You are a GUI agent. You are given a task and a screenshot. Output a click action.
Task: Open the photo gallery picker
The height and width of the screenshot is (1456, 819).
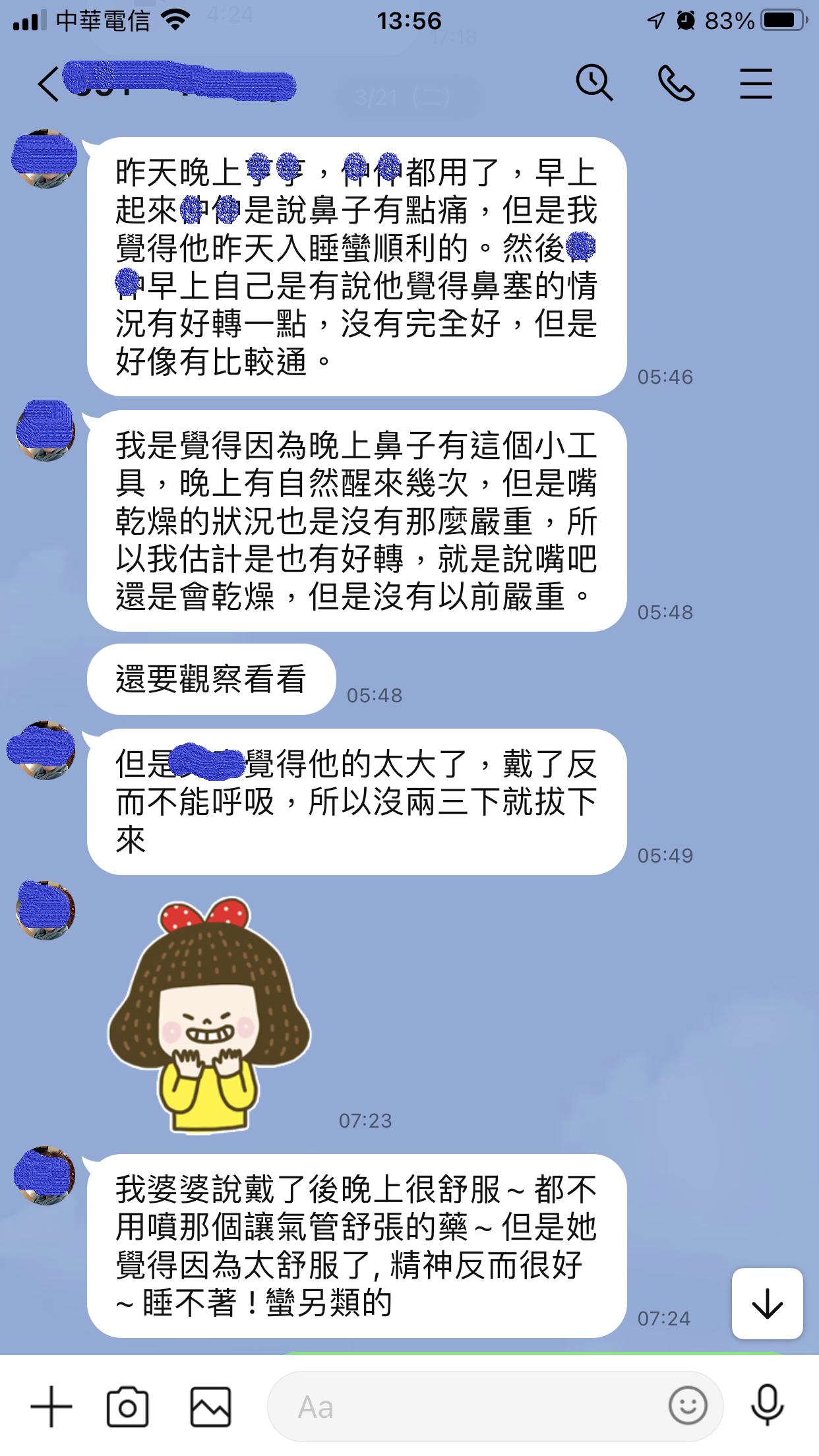tap(210, 1407)
